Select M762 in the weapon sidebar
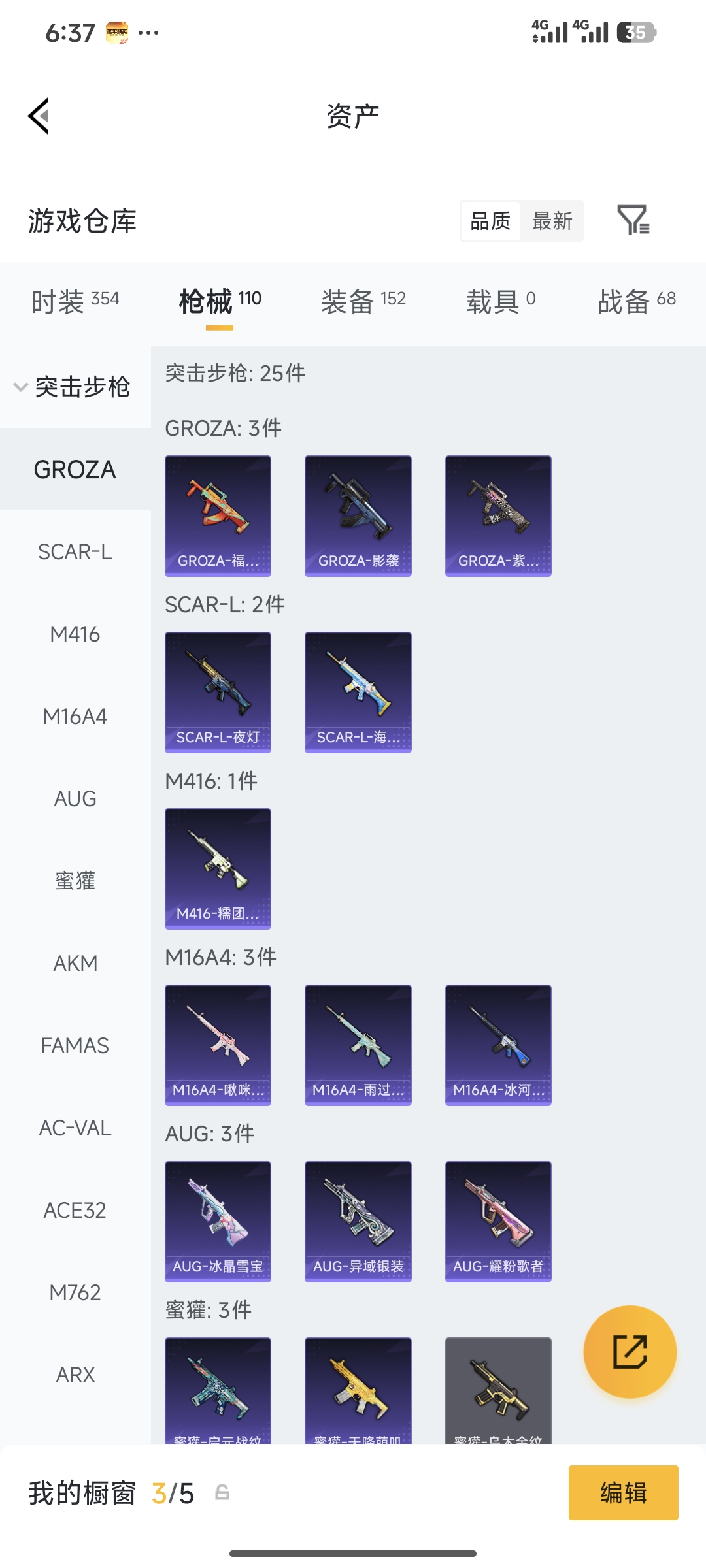Image resolution: width=706 pixels, height=1568 pixels. (75, 1293)
